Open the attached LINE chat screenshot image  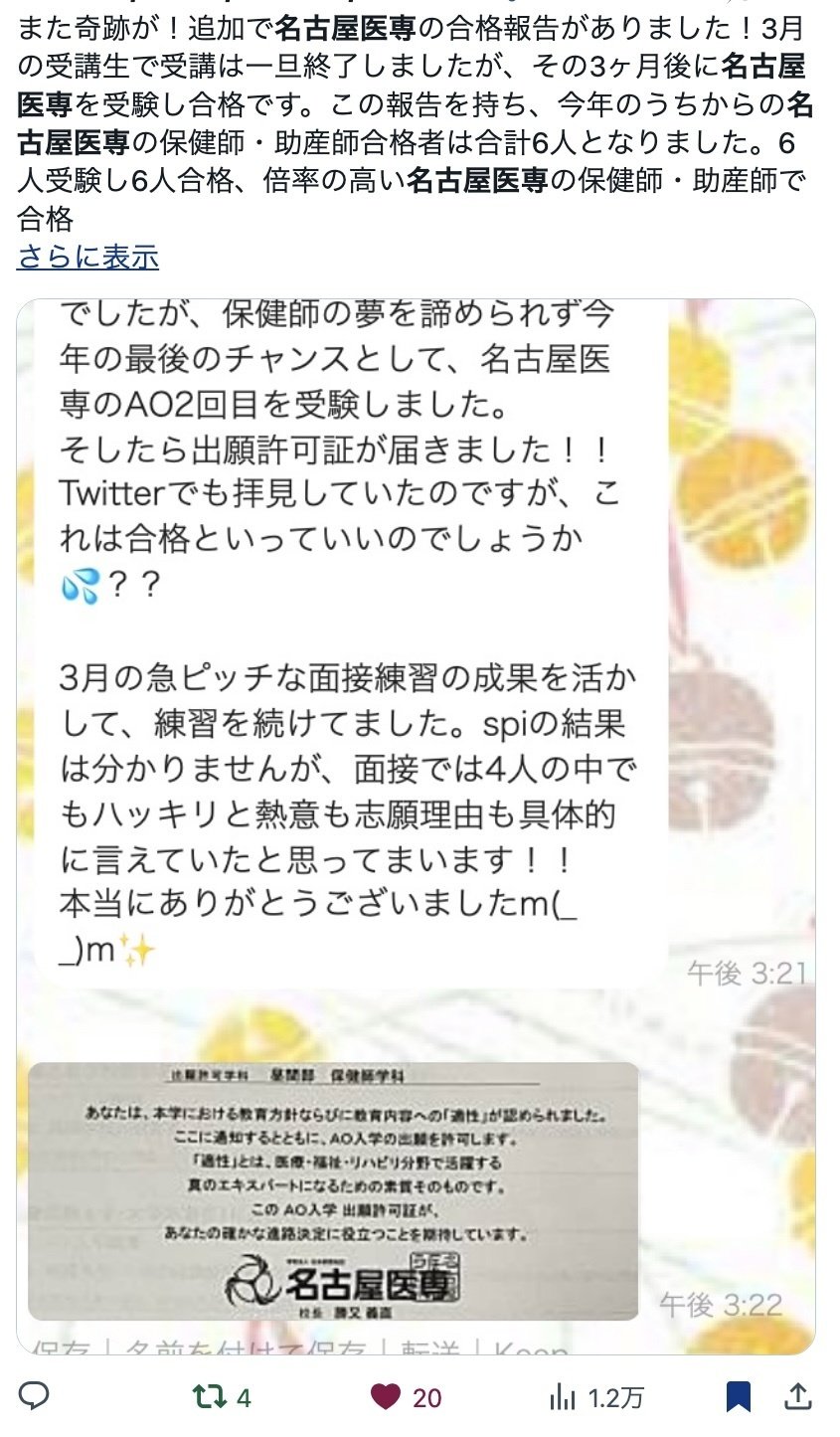pyautogui.click(x=416, y=826)
